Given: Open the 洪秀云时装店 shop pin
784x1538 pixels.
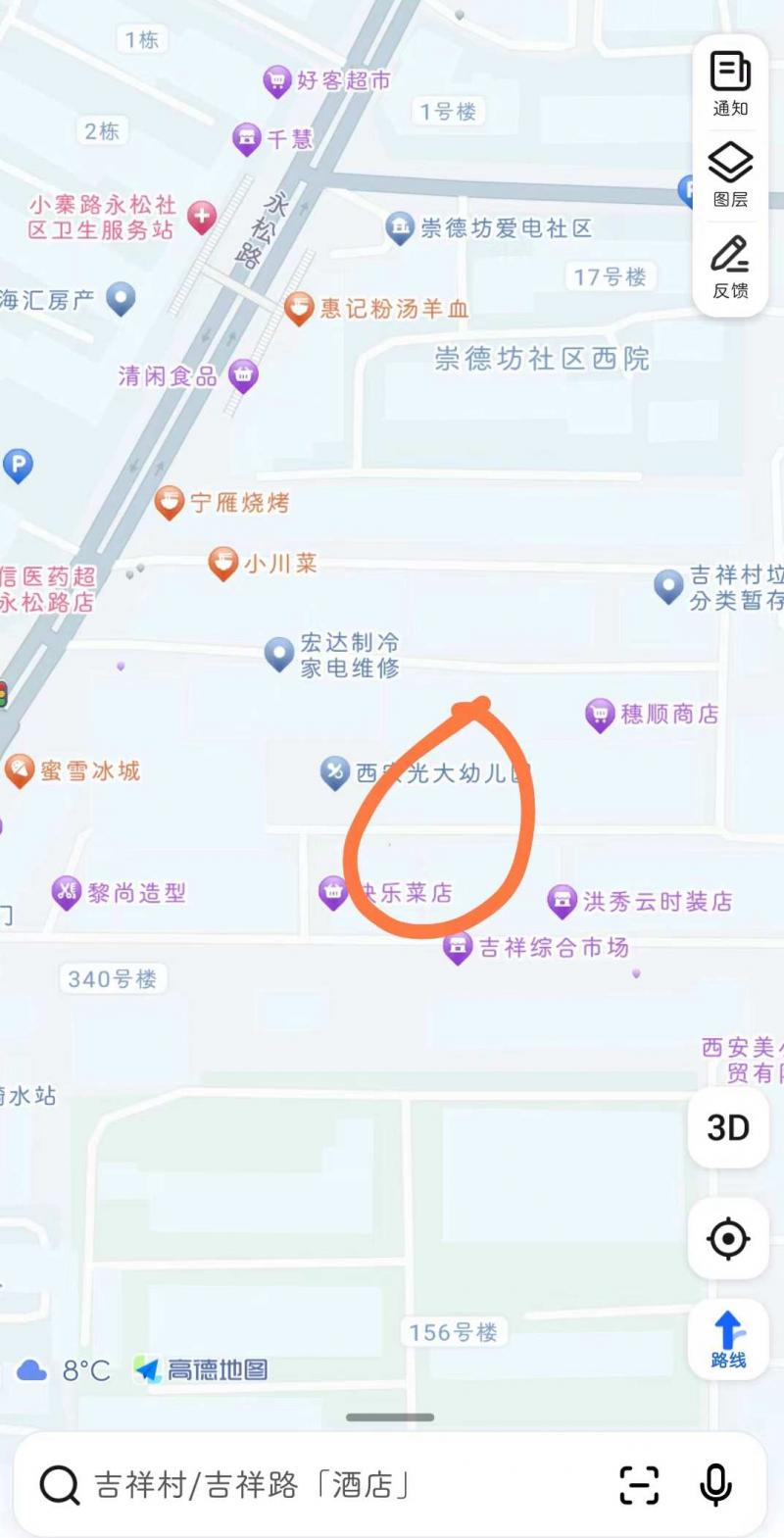Looking at the screenshot, I should click(562, 901).
